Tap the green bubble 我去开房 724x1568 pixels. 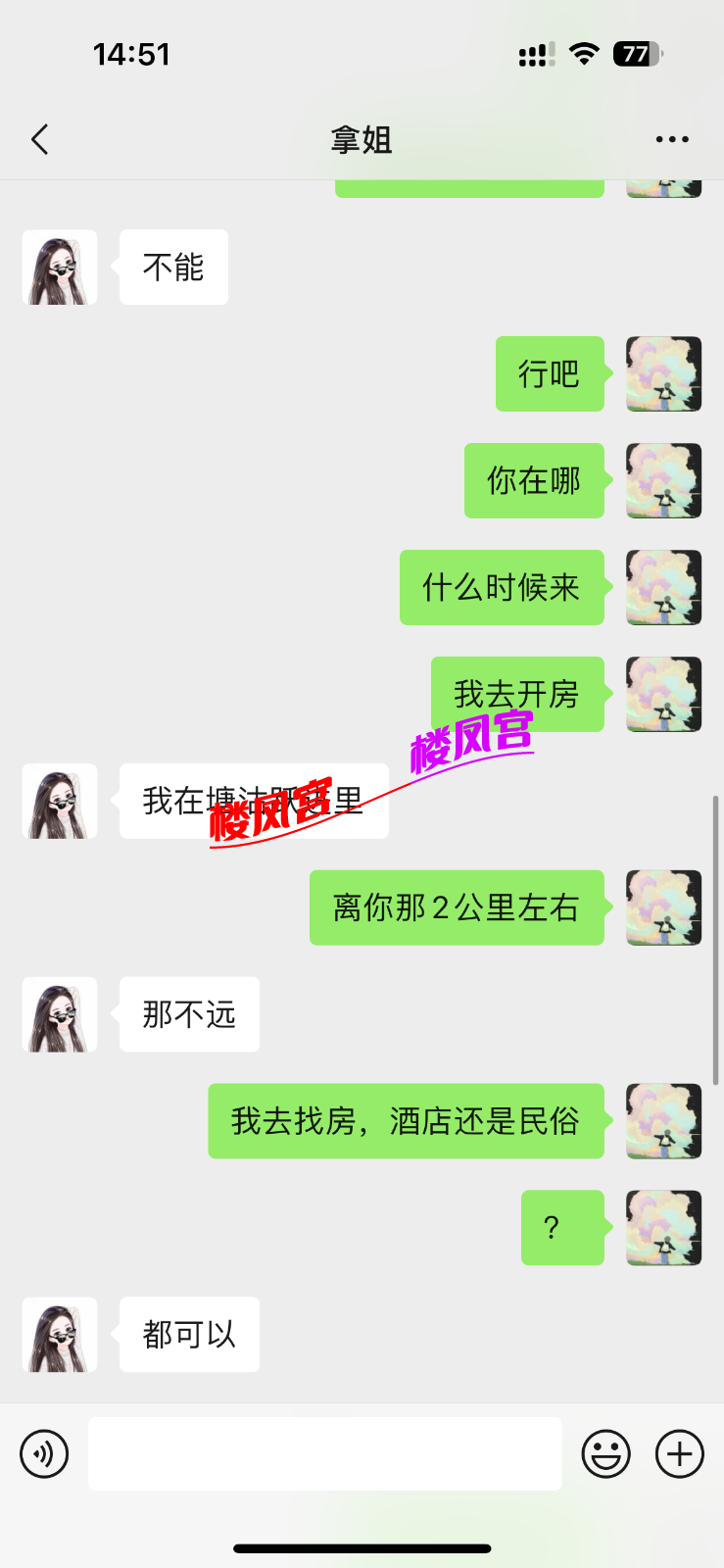click(517, 694)
